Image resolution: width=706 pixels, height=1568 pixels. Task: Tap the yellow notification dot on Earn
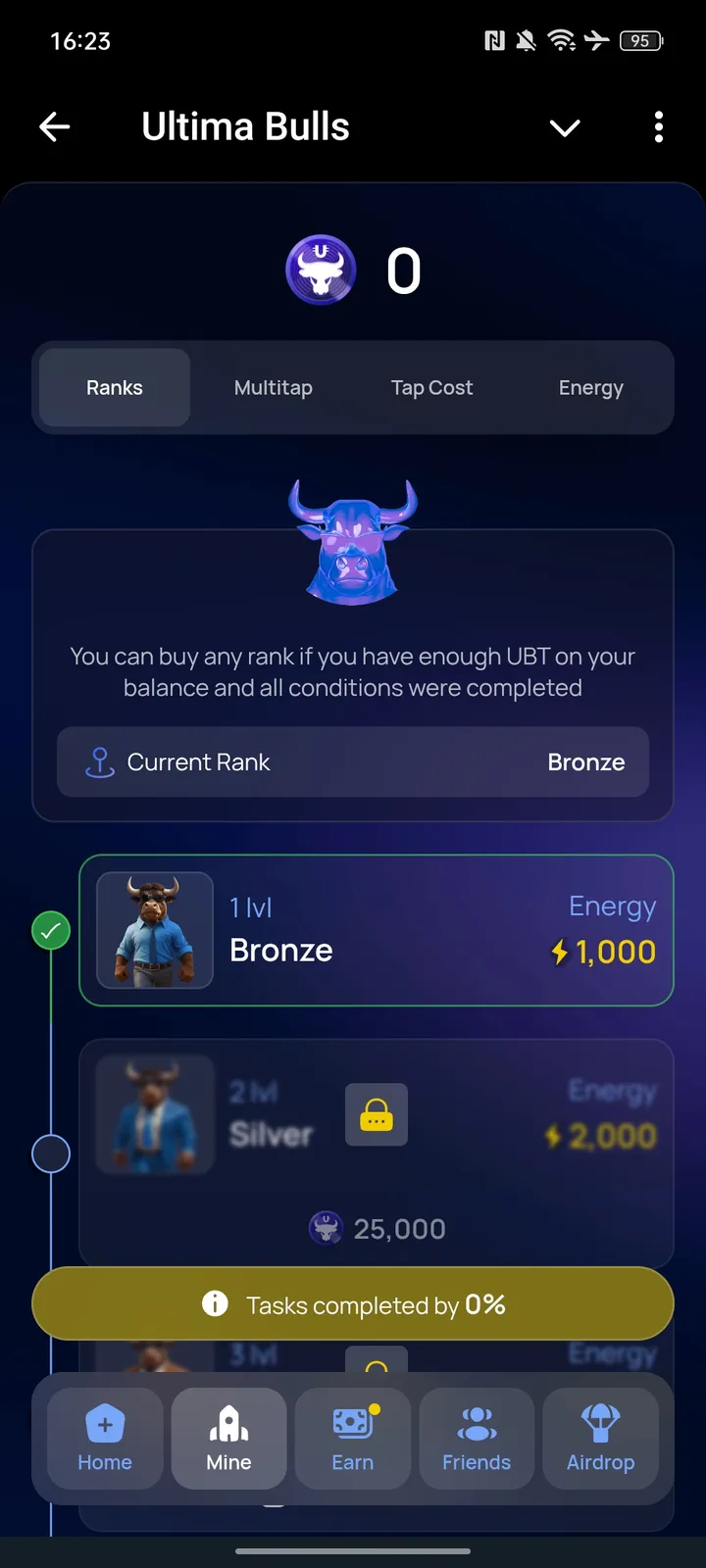(374, 1406)
